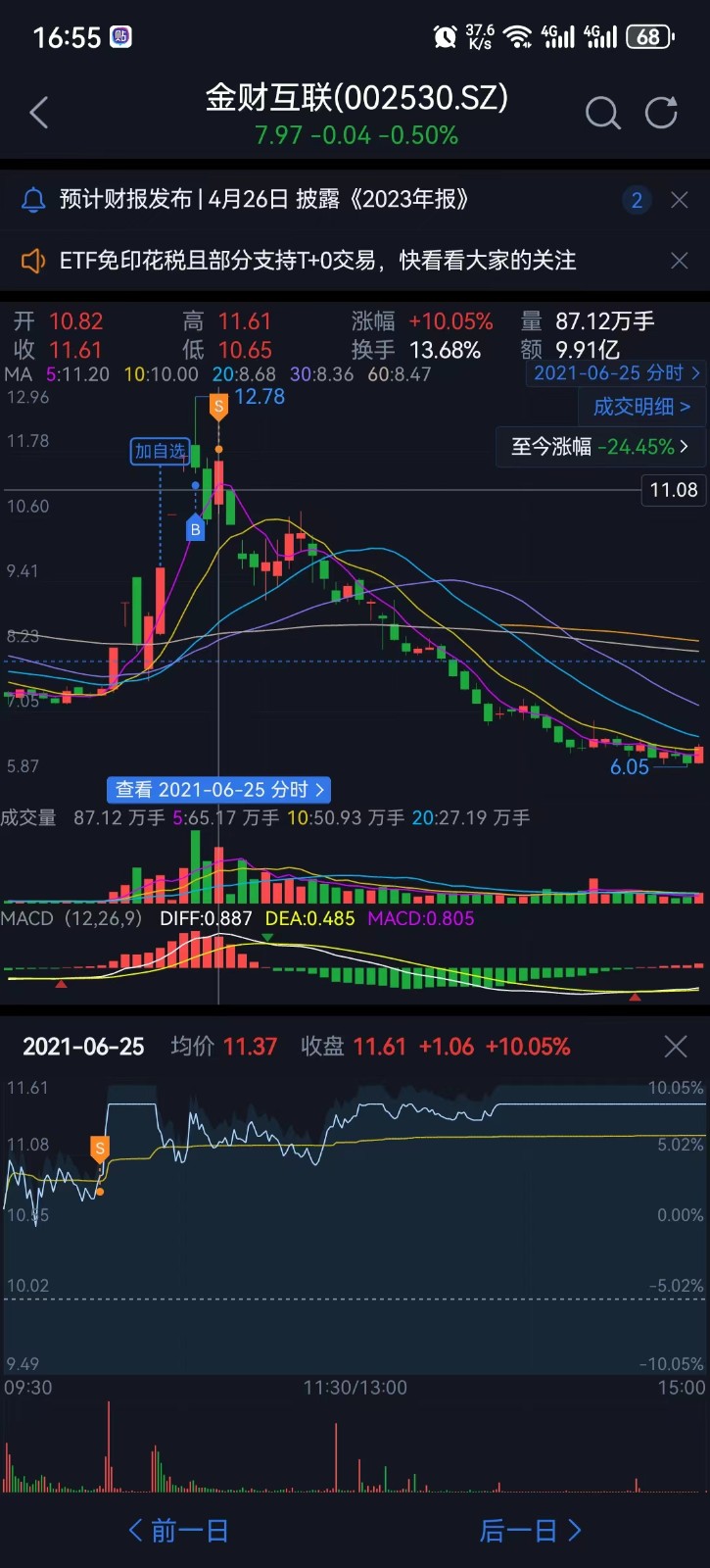Refresh the stock quote data
Image resolution: width=710 pixels, height=1568 pixels.
[x=661, y=114]
